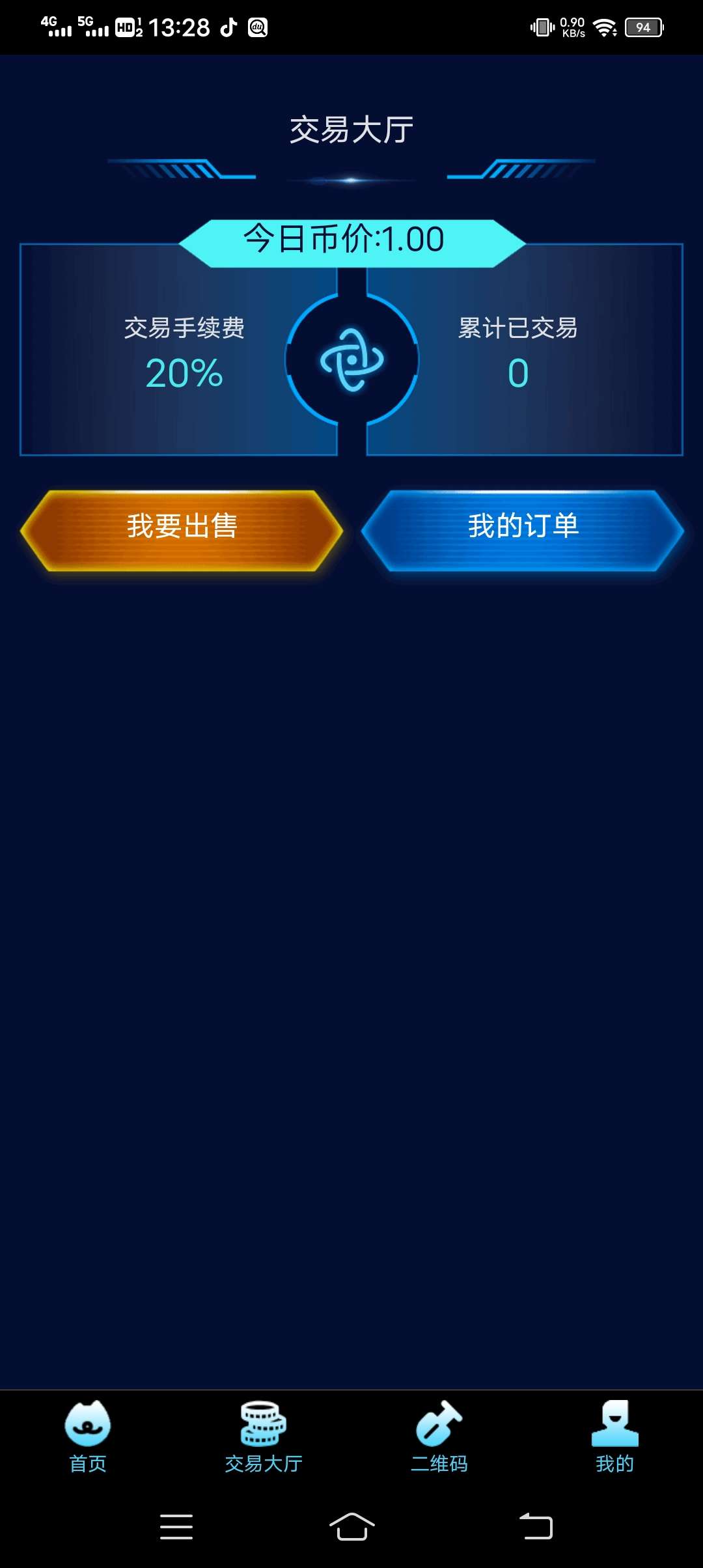The height and width of the screenshot is (1568, 703).
Task: Tap the 我要出售 sell button
Action: click(182, 530)
